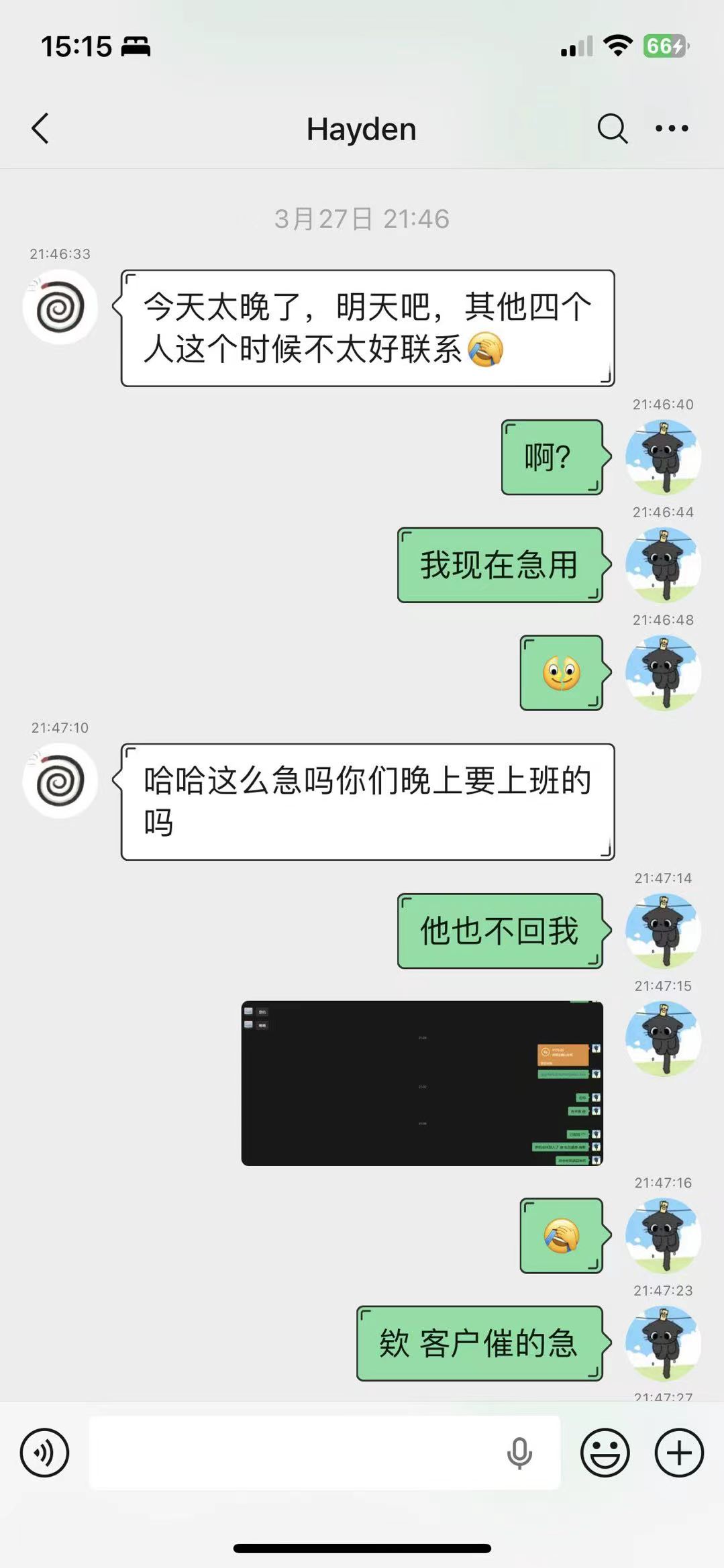The image size is (724, 1568).
Task: Open the plus attachments menu
Action: [679, 1453]
